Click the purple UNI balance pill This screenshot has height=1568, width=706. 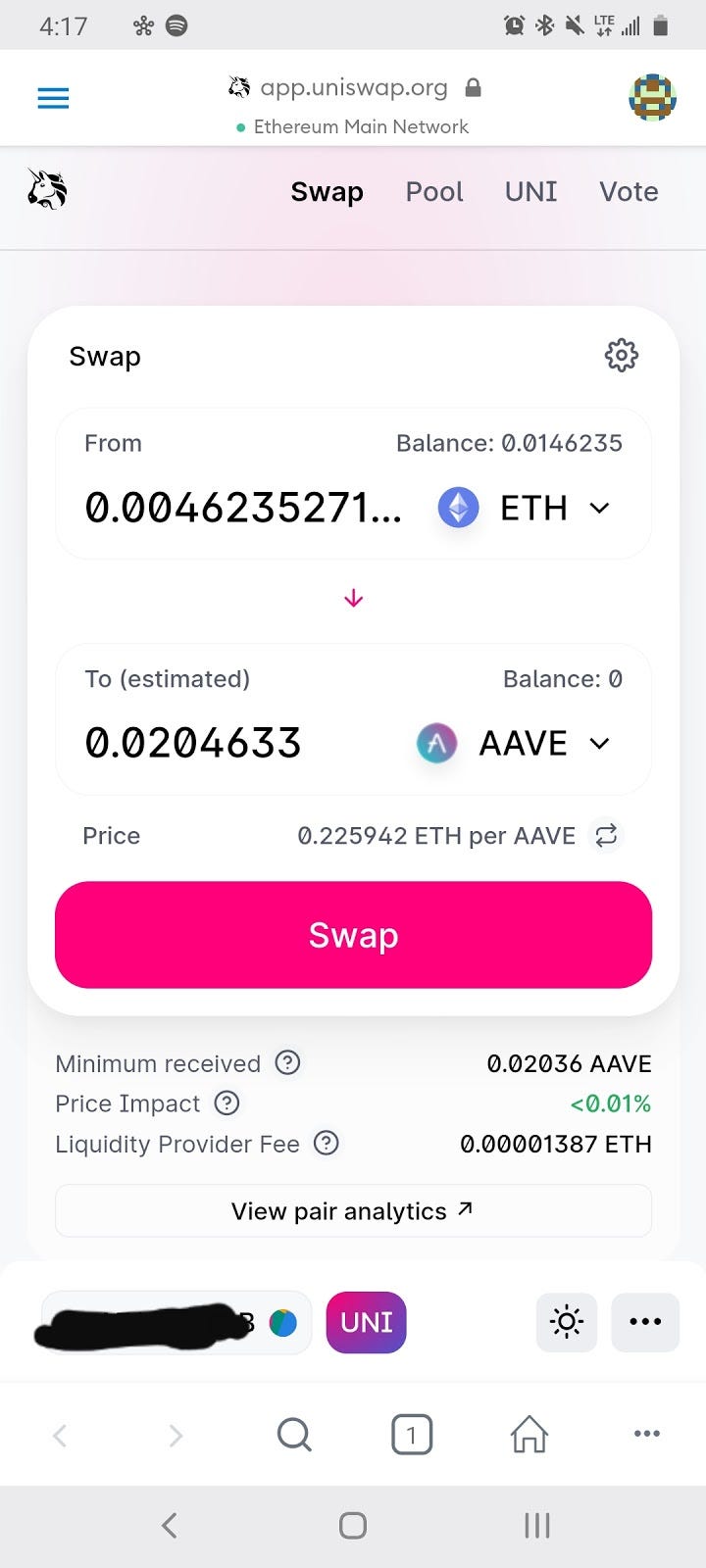[365, 1322]
